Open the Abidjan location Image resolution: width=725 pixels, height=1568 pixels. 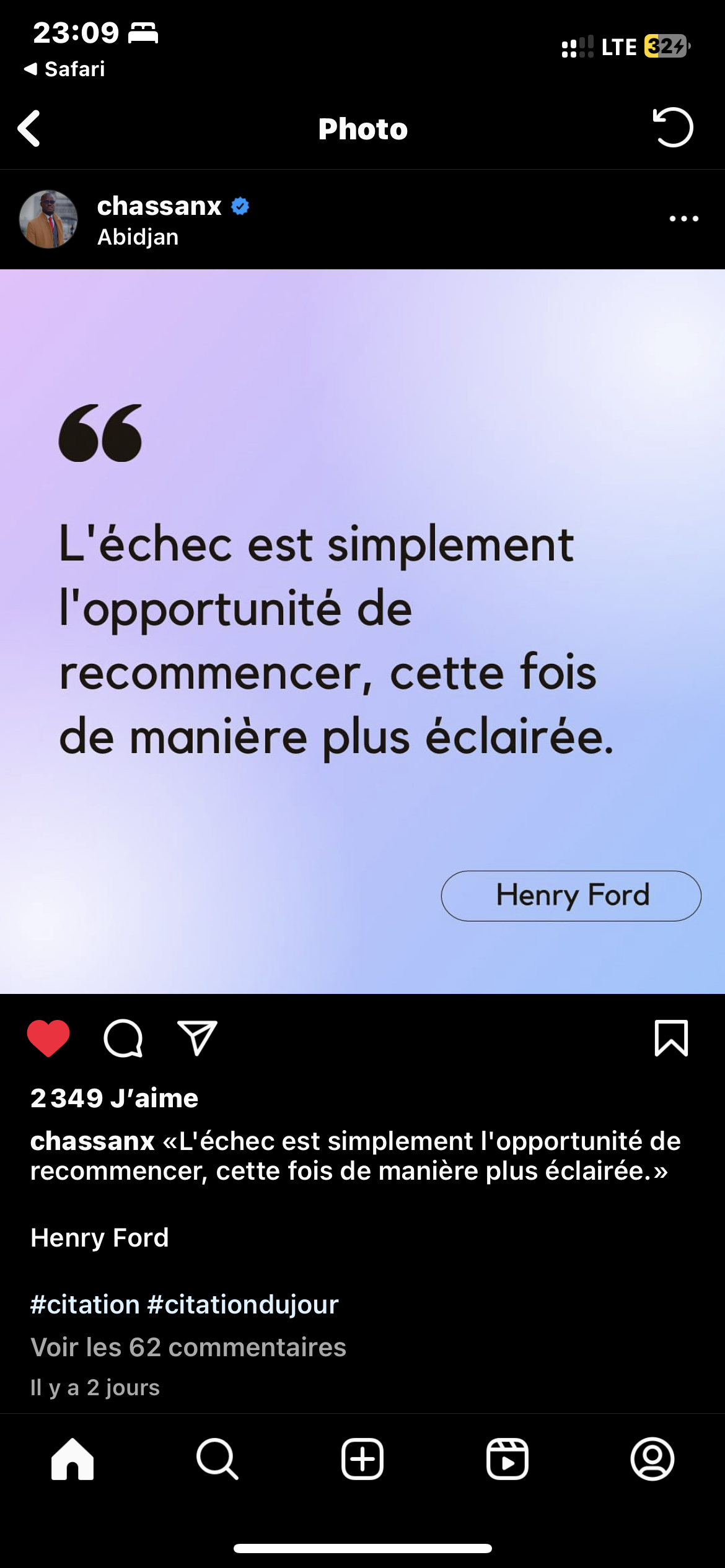[138, 237]
